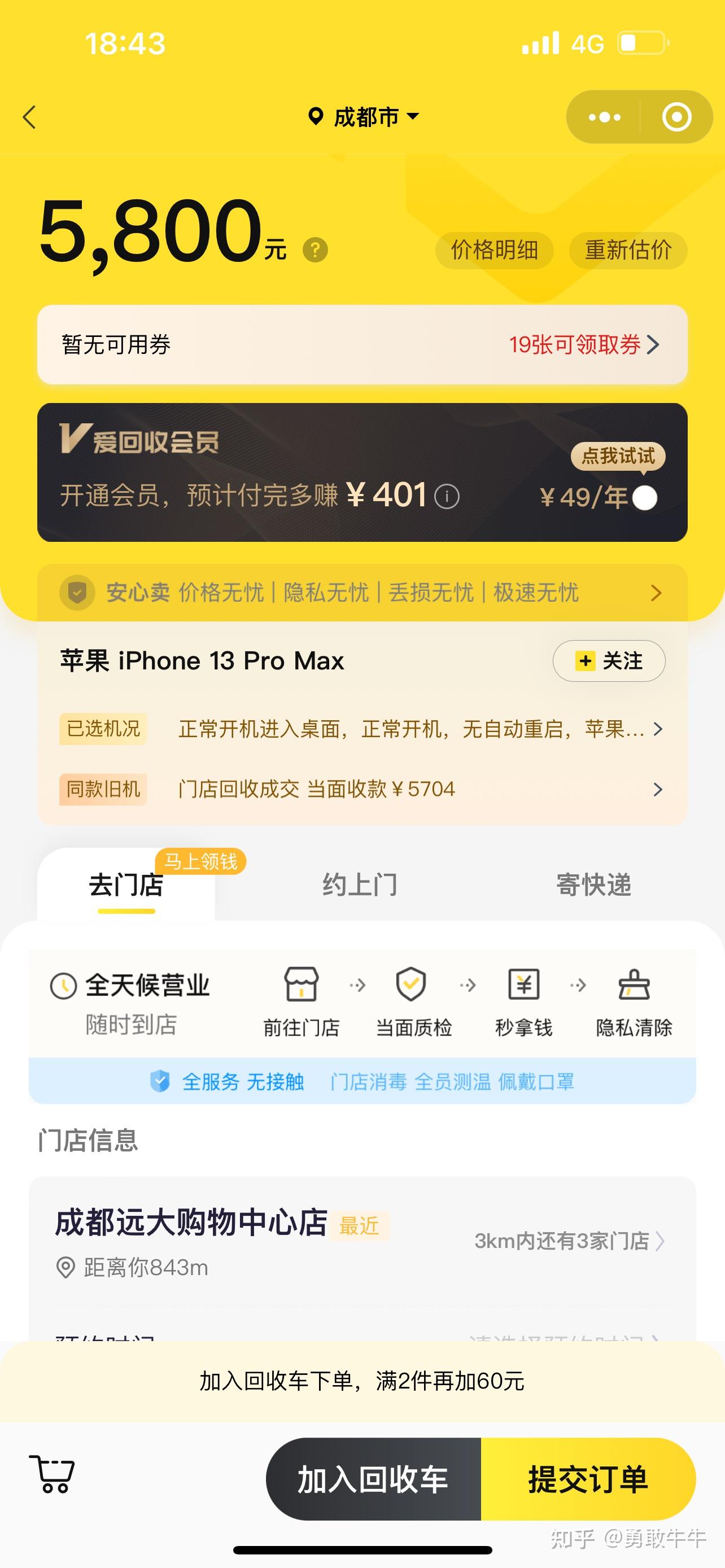Viewport: 725px width, 1568px height.
Task: Expand the 已选机况 condition details
Action: pyautogui.click(x=657, y=729)
